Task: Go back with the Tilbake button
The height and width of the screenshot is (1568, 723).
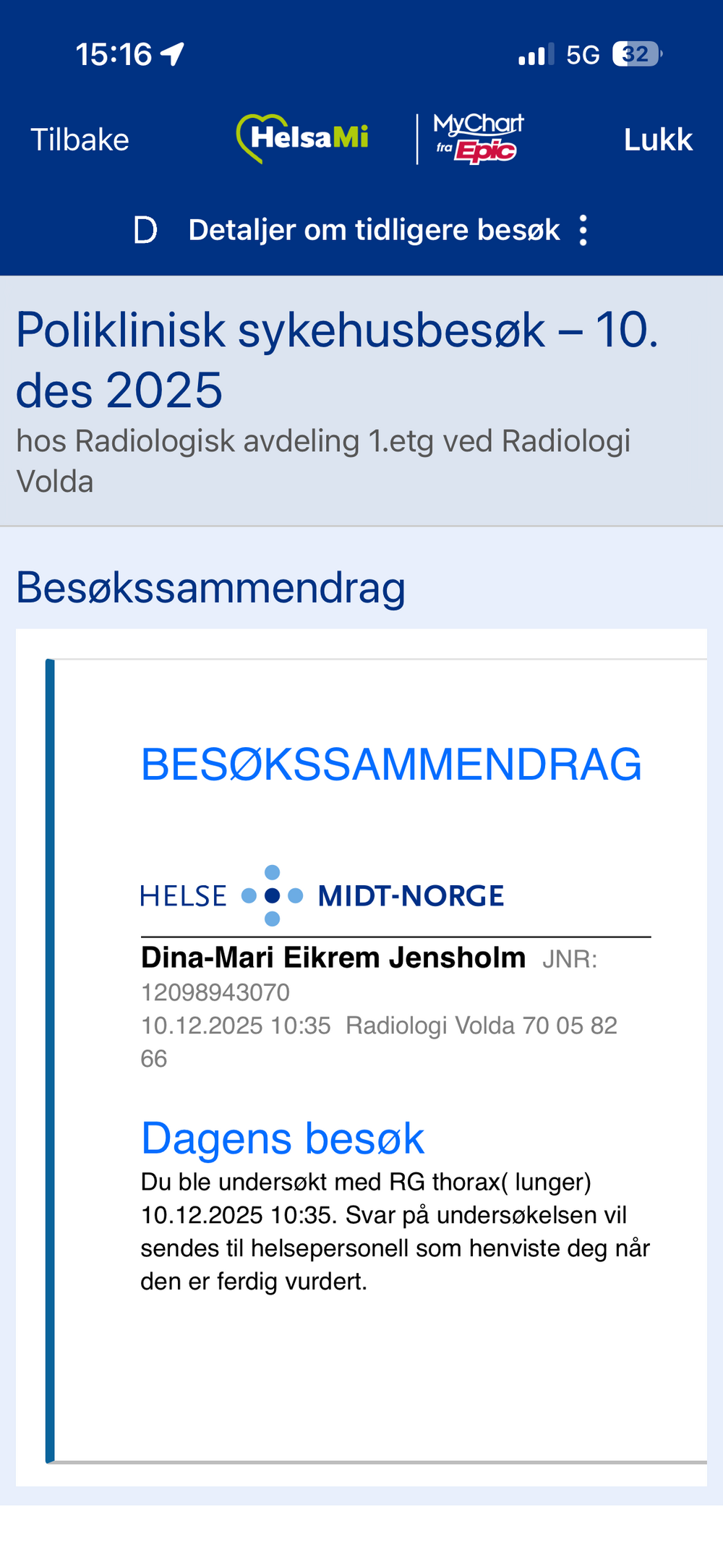Action: pyautogui.click(x=80, y=140)
